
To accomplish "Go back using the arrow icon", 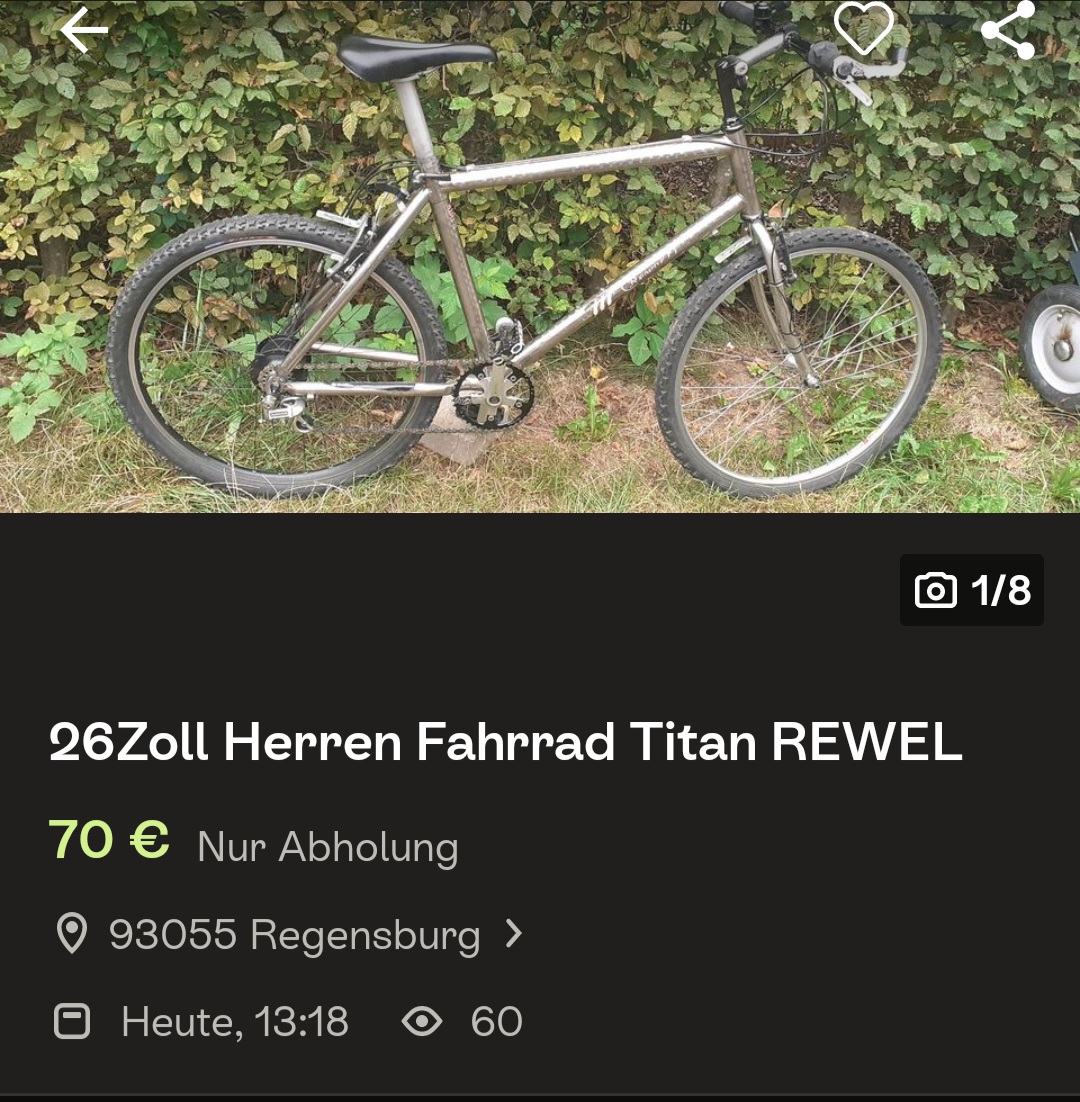I will 84,31.
